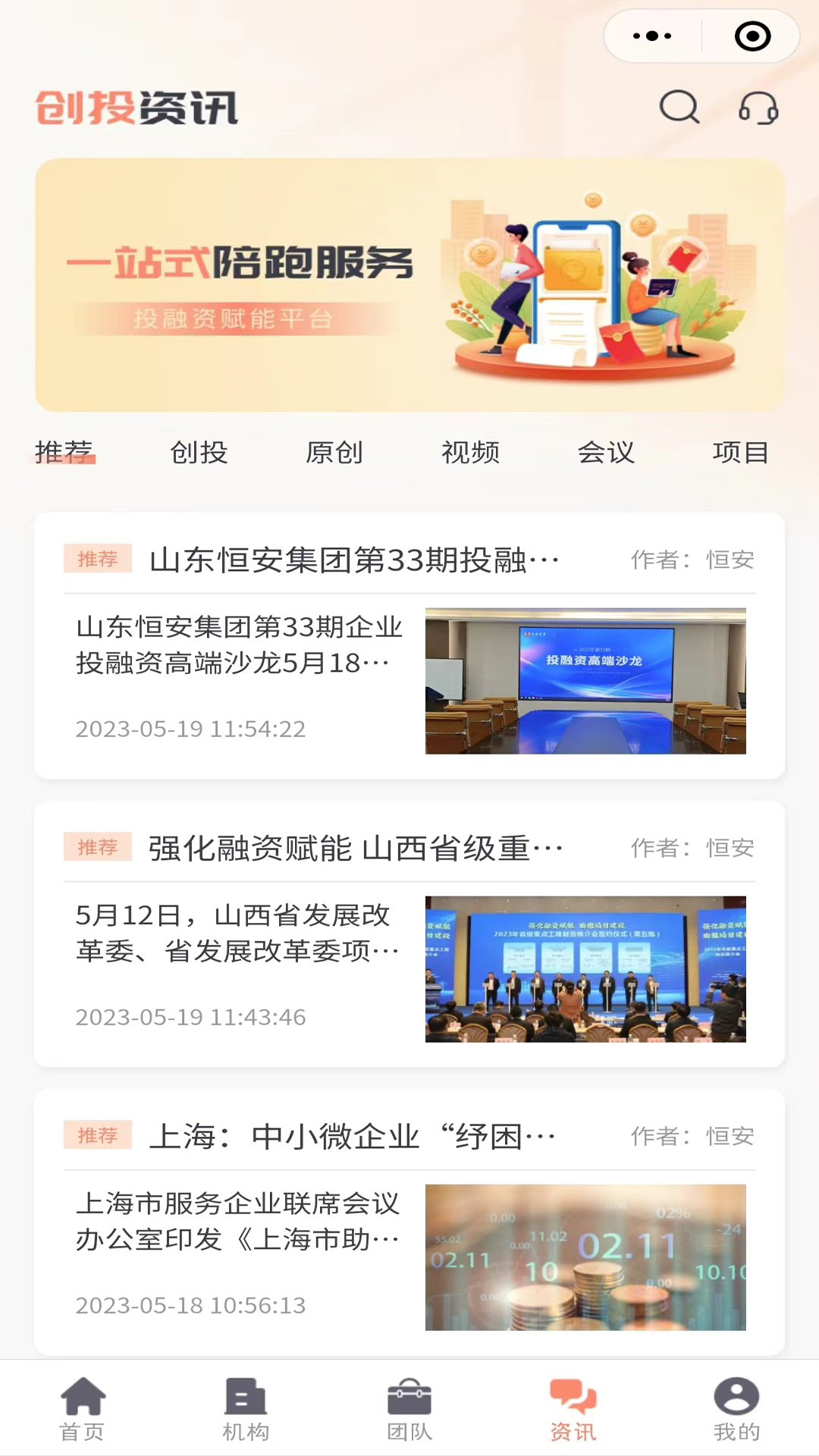819x1456 pixels.
Task: Go to the 首页 home tab
Action: point(82,1408)
